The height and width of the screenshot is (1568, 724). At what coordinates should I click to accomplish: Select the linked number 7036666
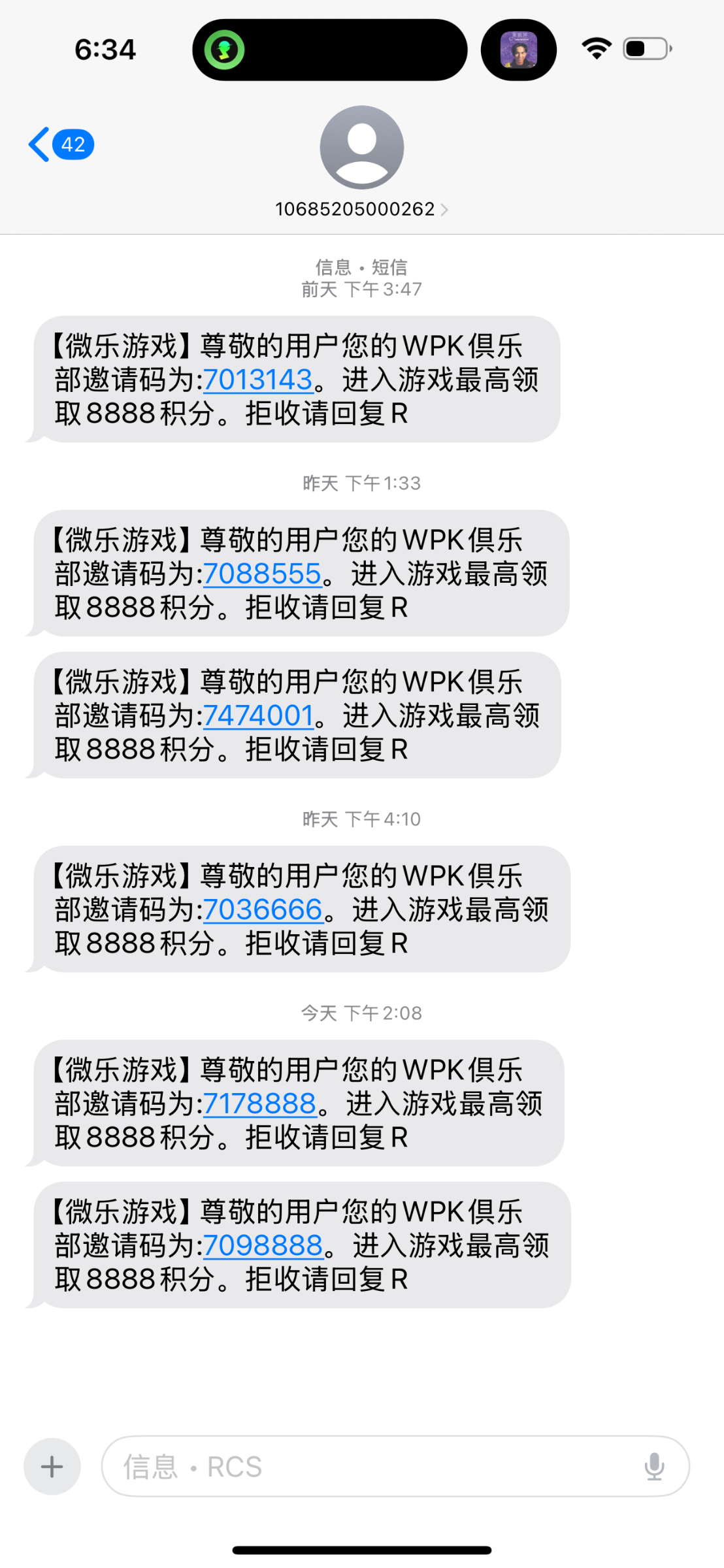(263, 909)
